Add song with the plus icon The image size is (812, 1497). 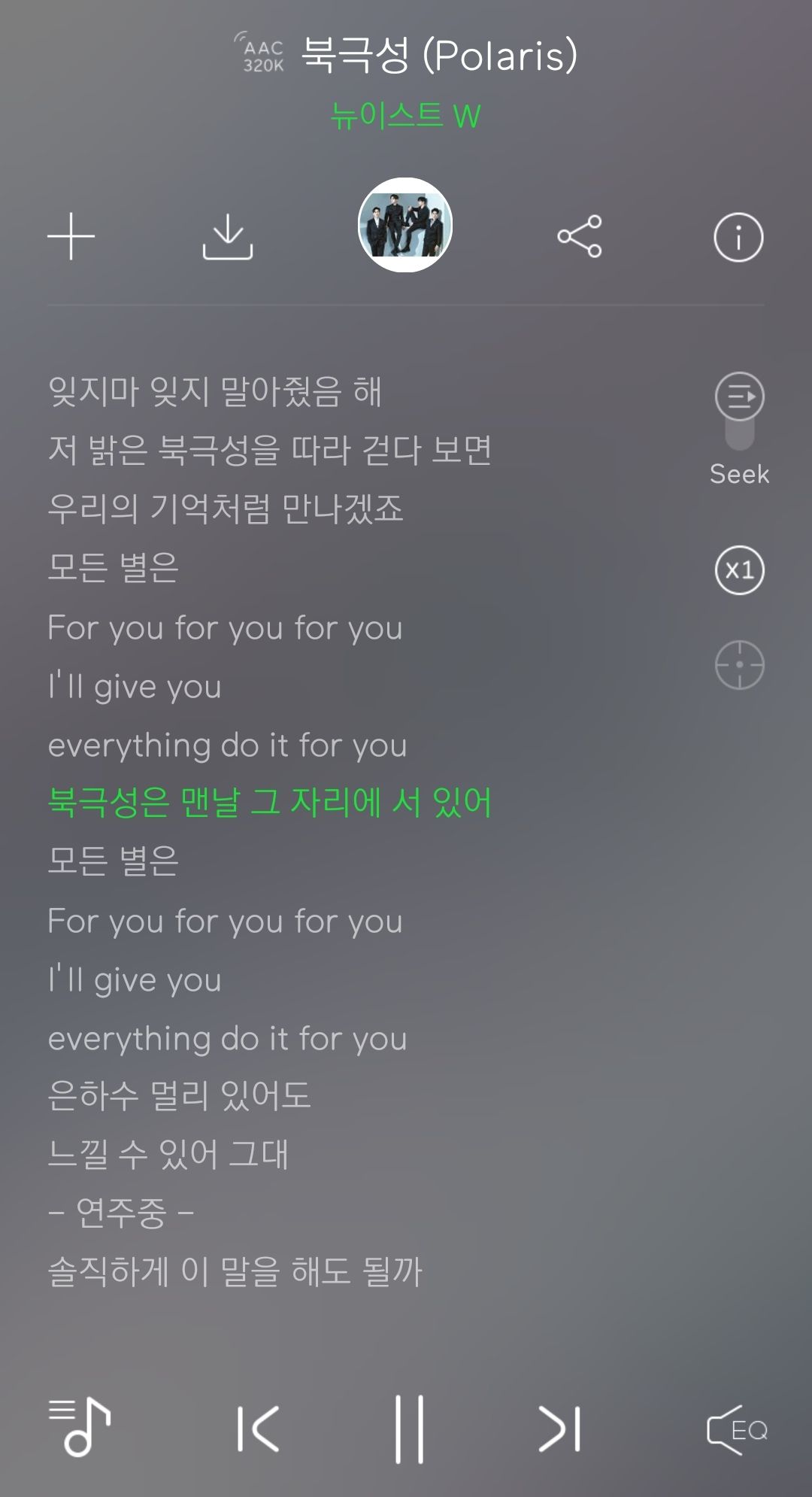(71, 237)
